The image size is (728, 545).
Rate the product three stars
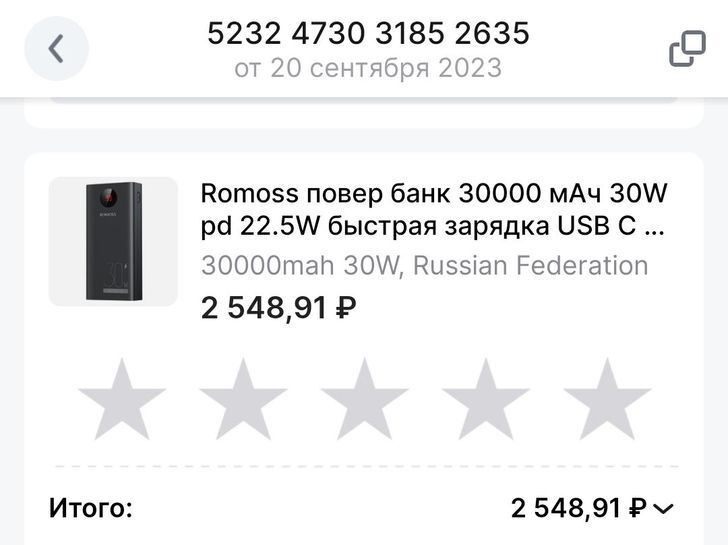(364, 400)
